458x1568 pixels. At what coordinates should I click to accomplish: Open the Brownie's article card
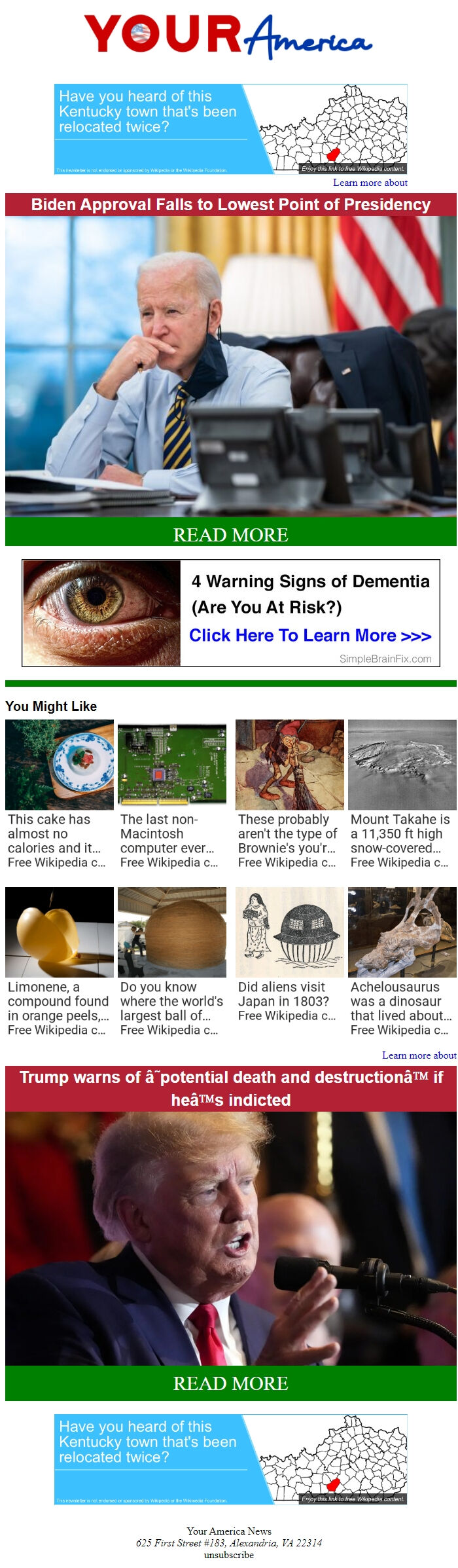(x=289, y=795)
